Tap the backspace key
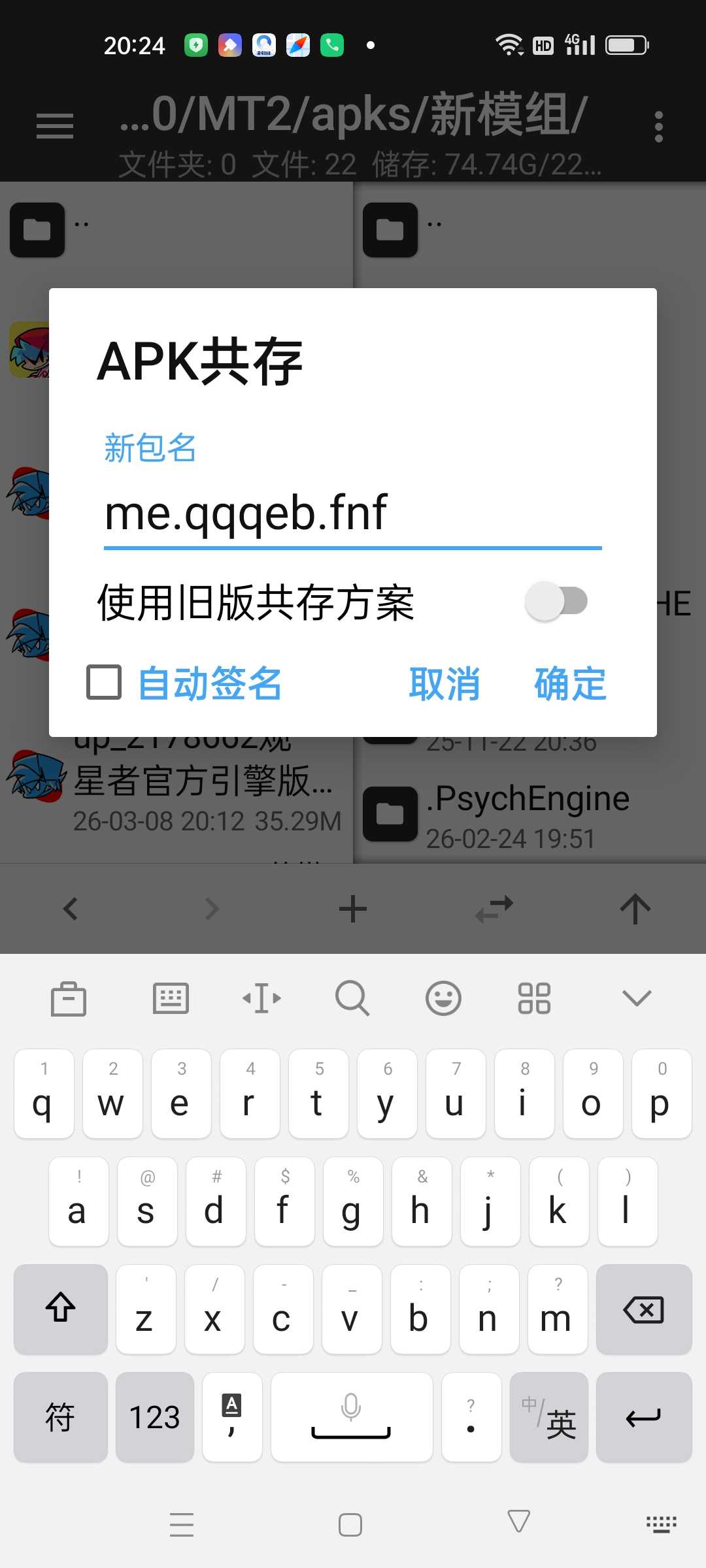Screen dimensions: 706x1568 click(644, 1309)
